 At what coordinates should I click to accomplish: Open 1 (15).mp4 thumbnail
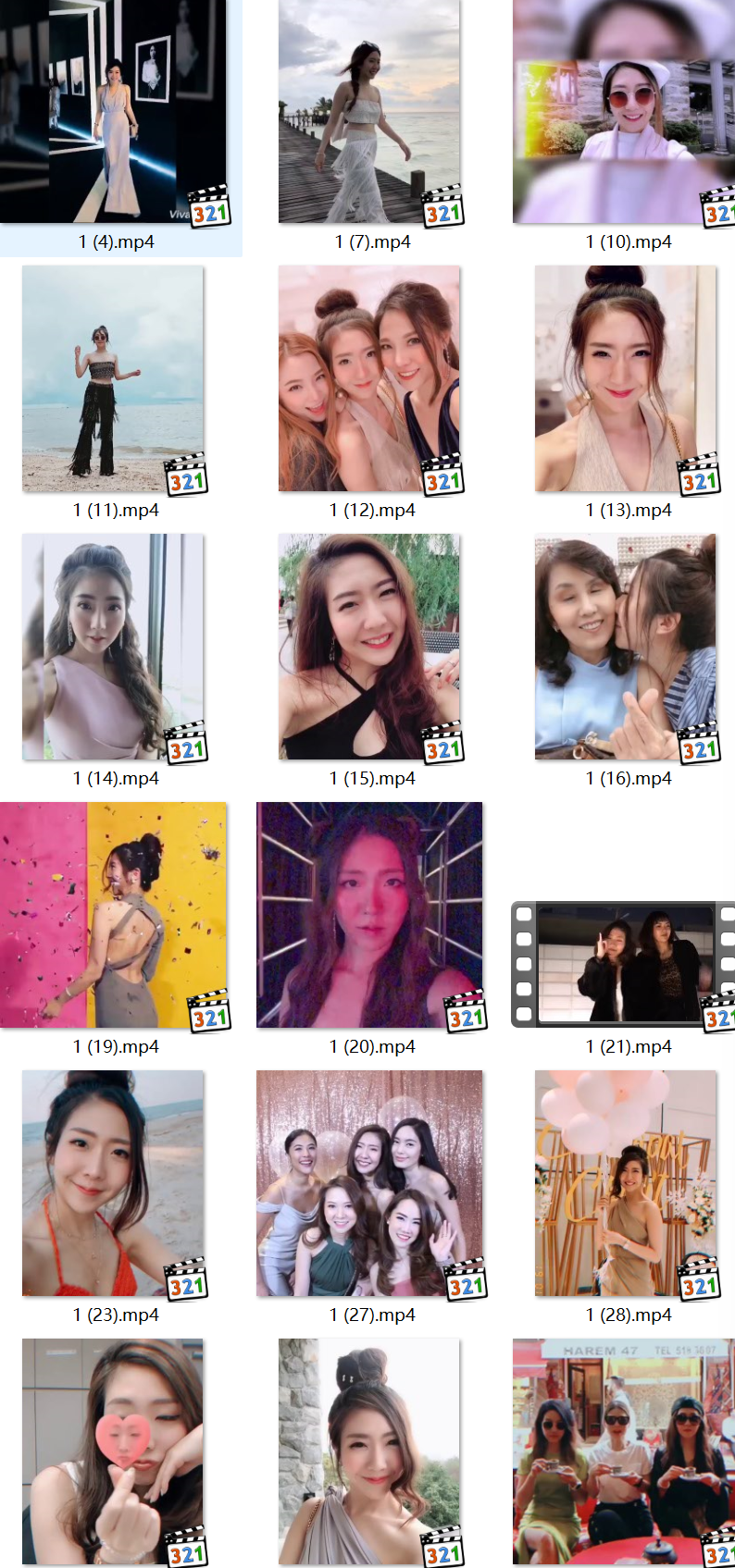pos(368,648)
